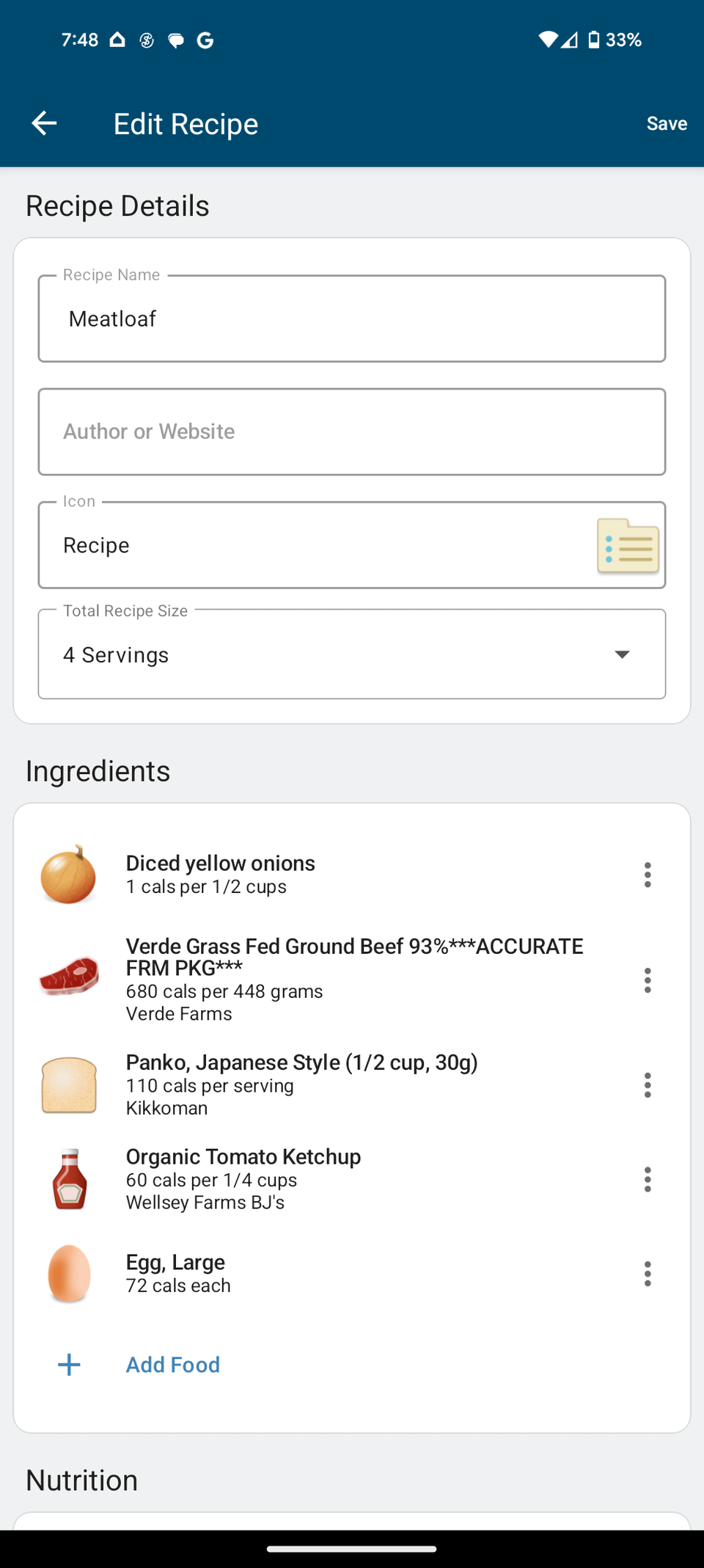
Task: Open options menu for Organic Tomato Ketchup
Action: (x=648, y=1179)
